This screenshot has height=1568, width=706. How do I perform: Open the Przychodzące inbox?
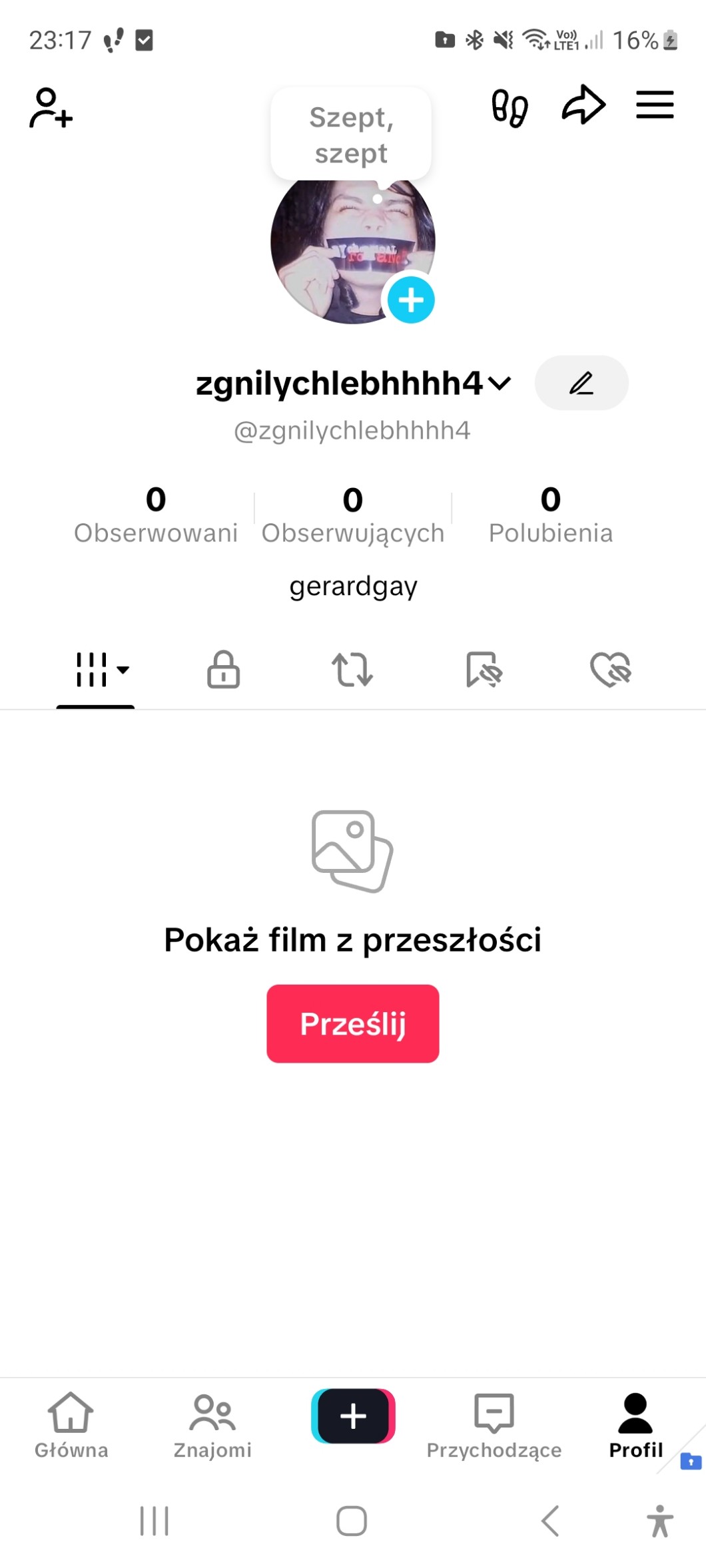coord(494,1424)
